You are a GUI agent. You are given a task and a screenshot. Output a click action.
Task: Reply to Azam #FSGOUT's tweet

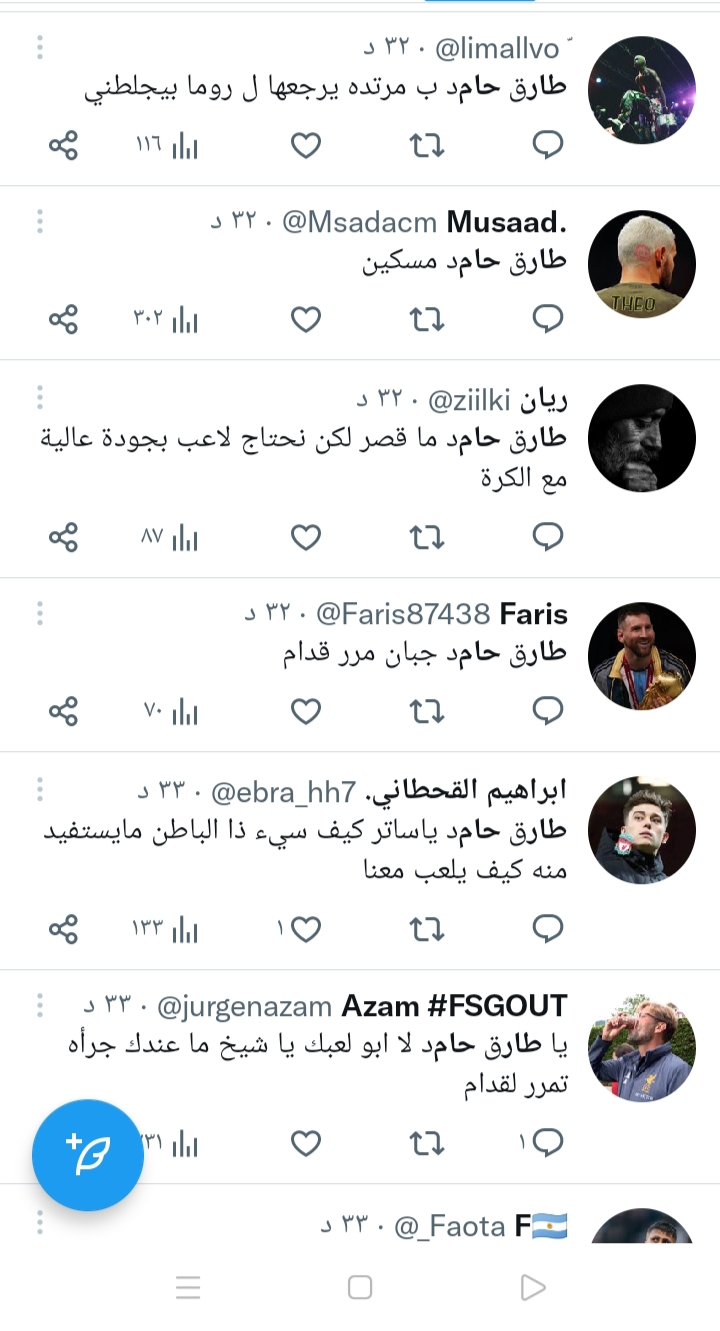click(x=547, y=1142)
